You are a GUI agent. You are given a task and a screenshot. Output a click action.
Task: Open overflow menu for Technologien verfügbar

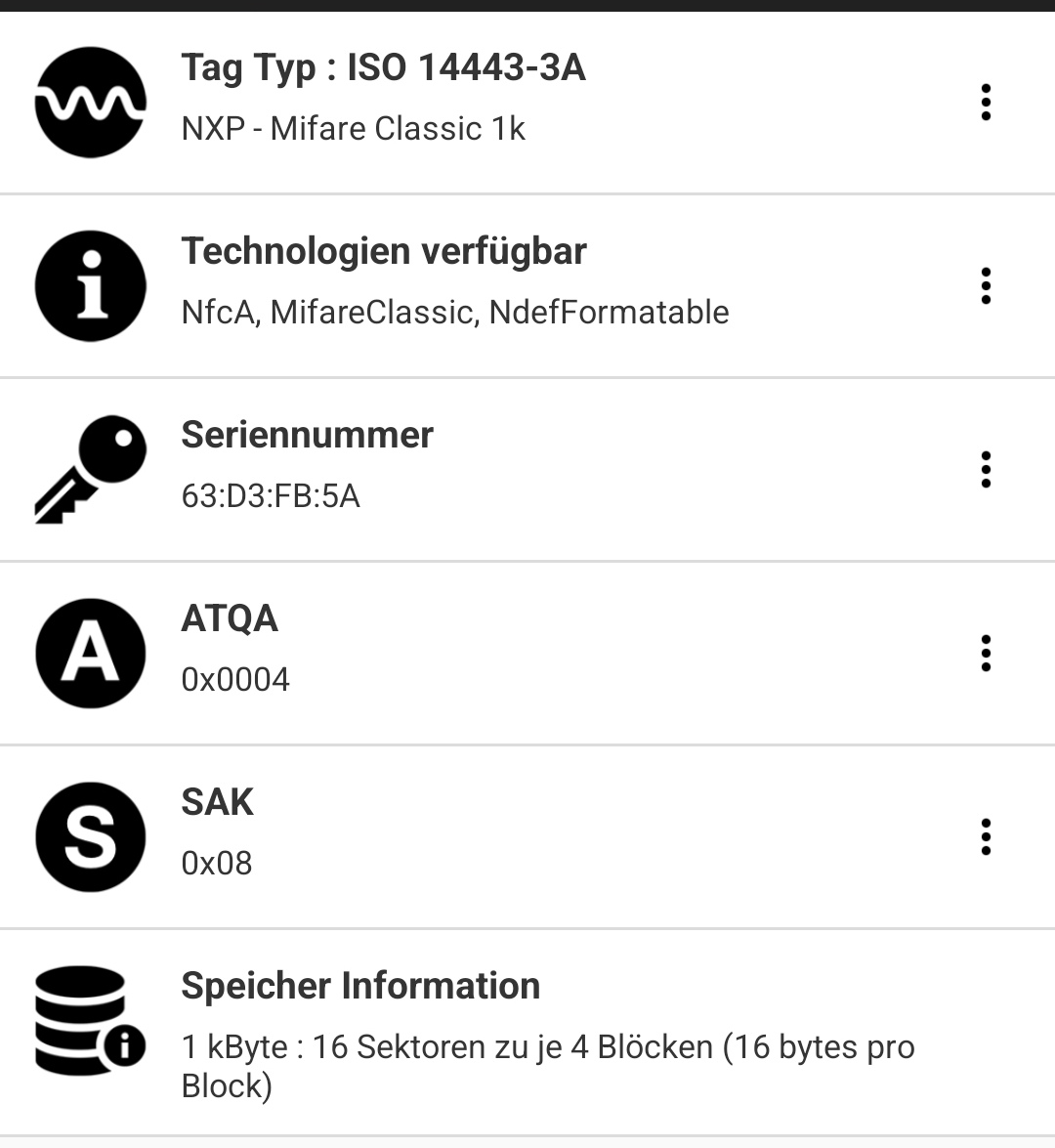pos(986,286)
